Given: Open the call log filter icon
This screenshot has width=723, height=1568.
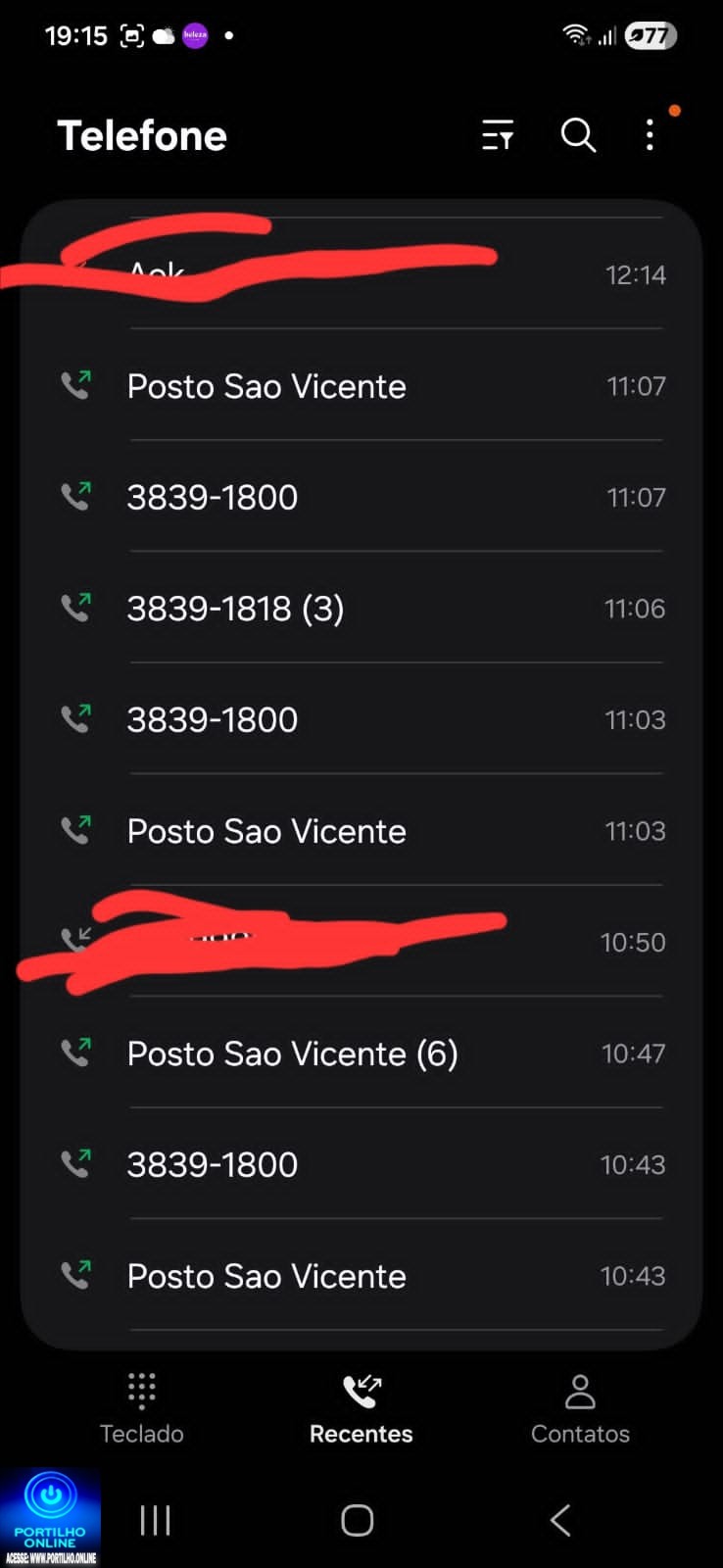Looking at the screenshot, I should pyautogui.click(x=498, y=135).
